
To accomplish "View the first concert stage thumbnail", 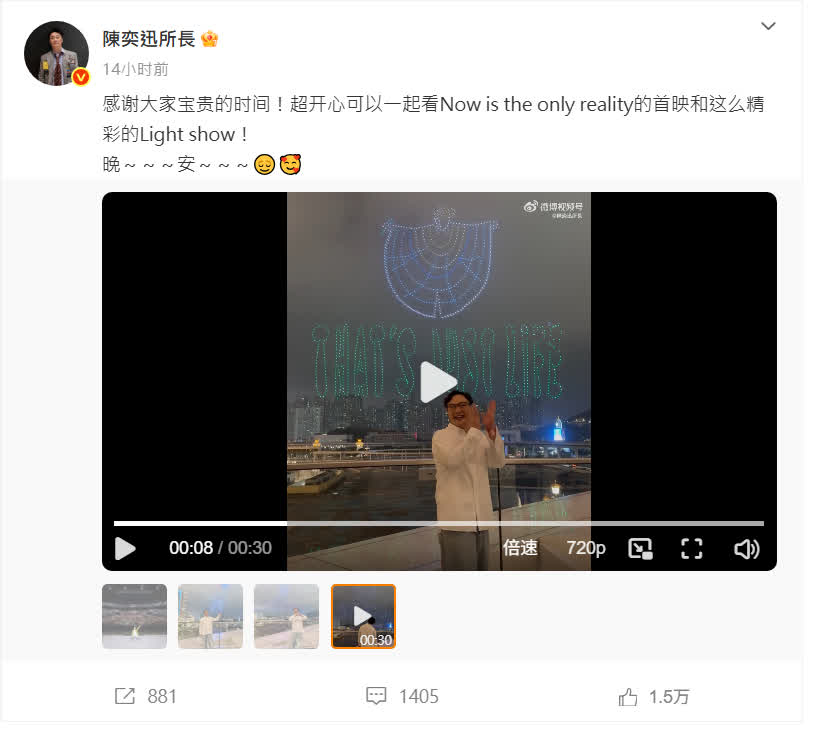I will point(134,616).
